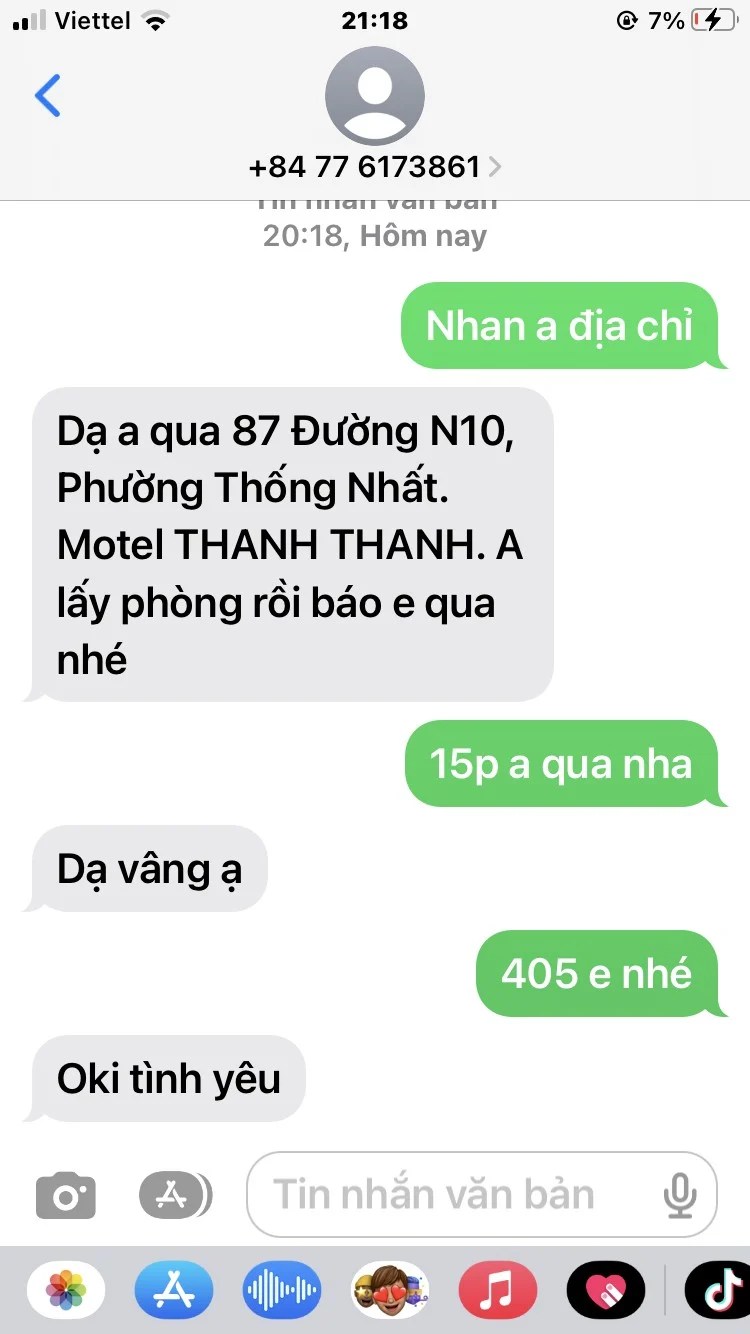Go back to the messages list
Screen dimensions: 750x1334
(47, 96)
